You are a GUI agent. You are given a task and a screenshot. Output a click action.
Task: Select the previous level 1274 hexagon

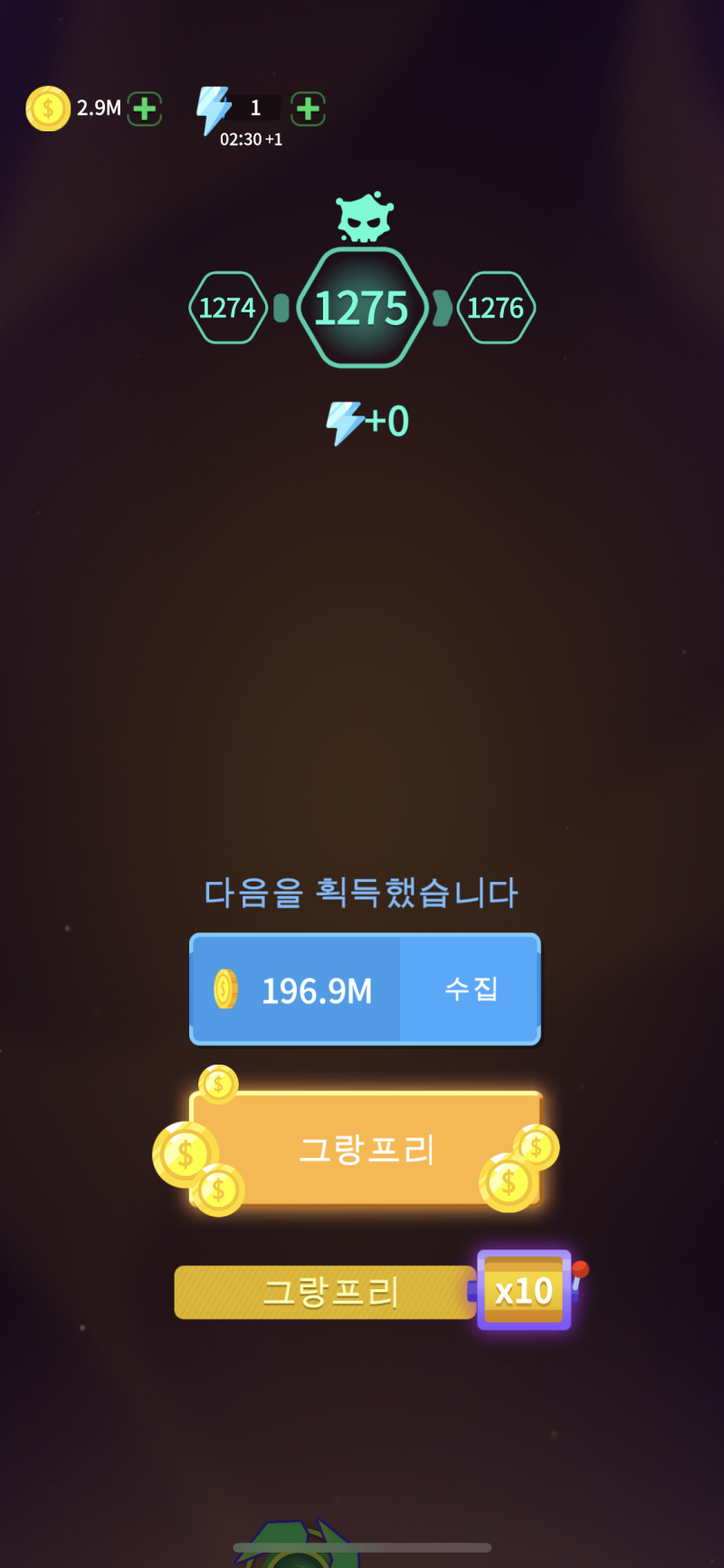pos(227,308)
